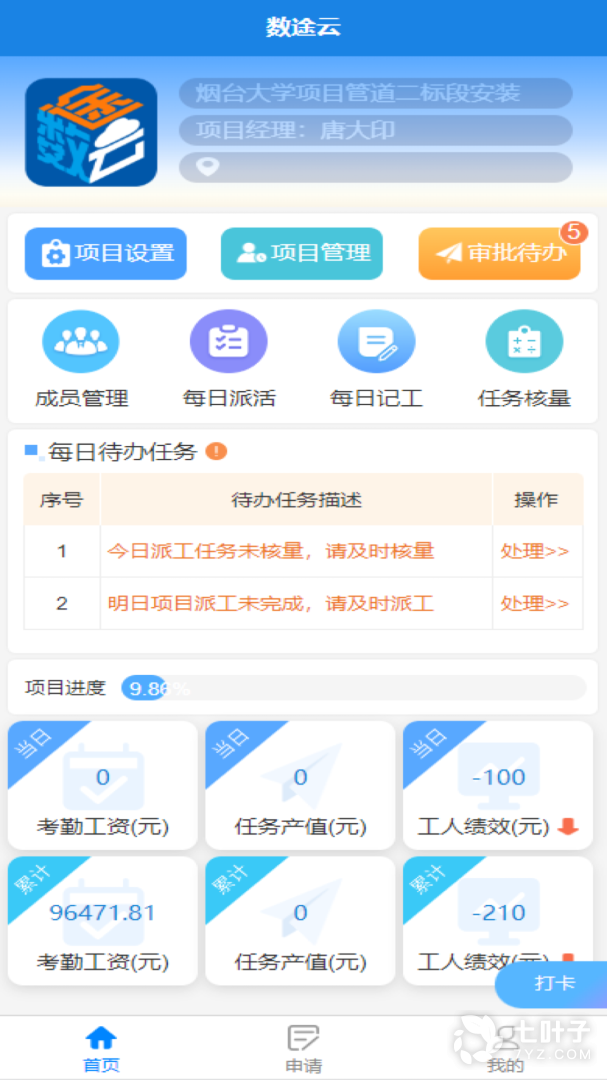Tap 处理>> for 今日派工任务未核量
This screenshot has height=1080, width=607.
click(x=535, y=551)
